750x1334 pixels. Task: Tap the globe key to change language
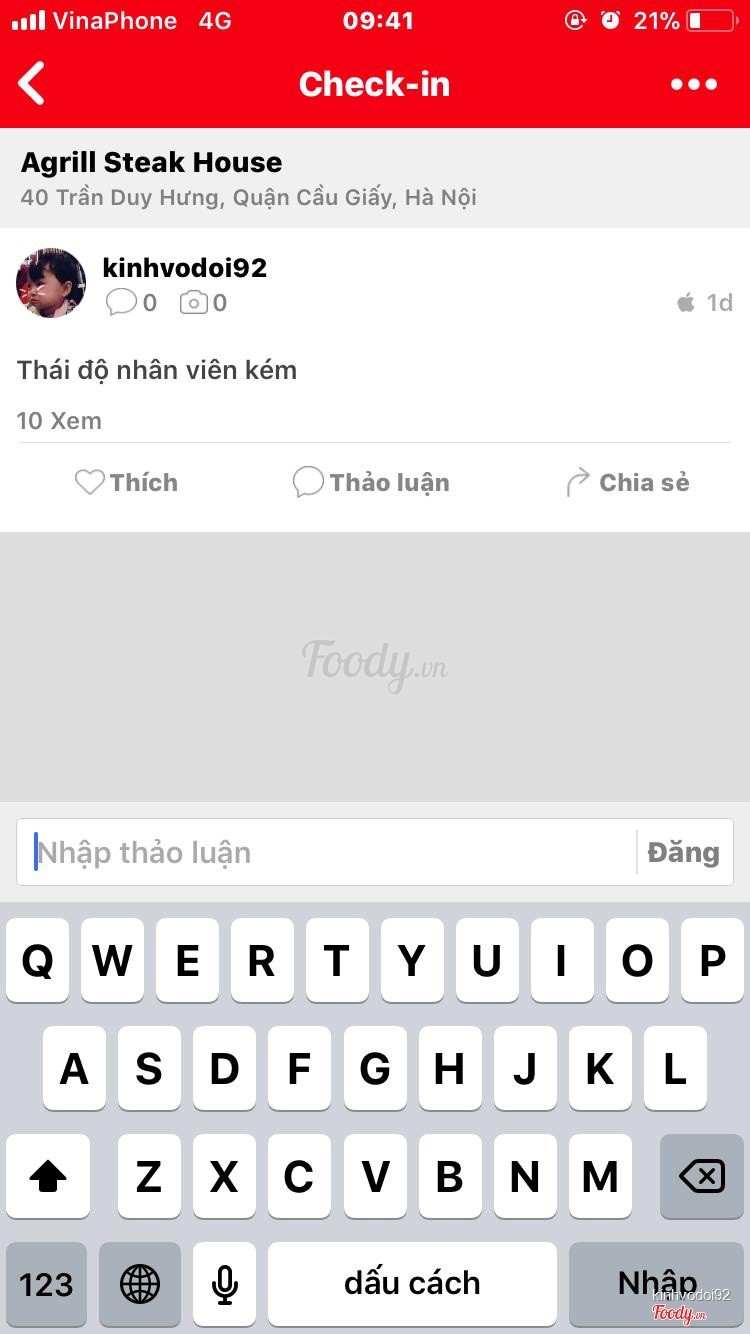(140, 1284)
